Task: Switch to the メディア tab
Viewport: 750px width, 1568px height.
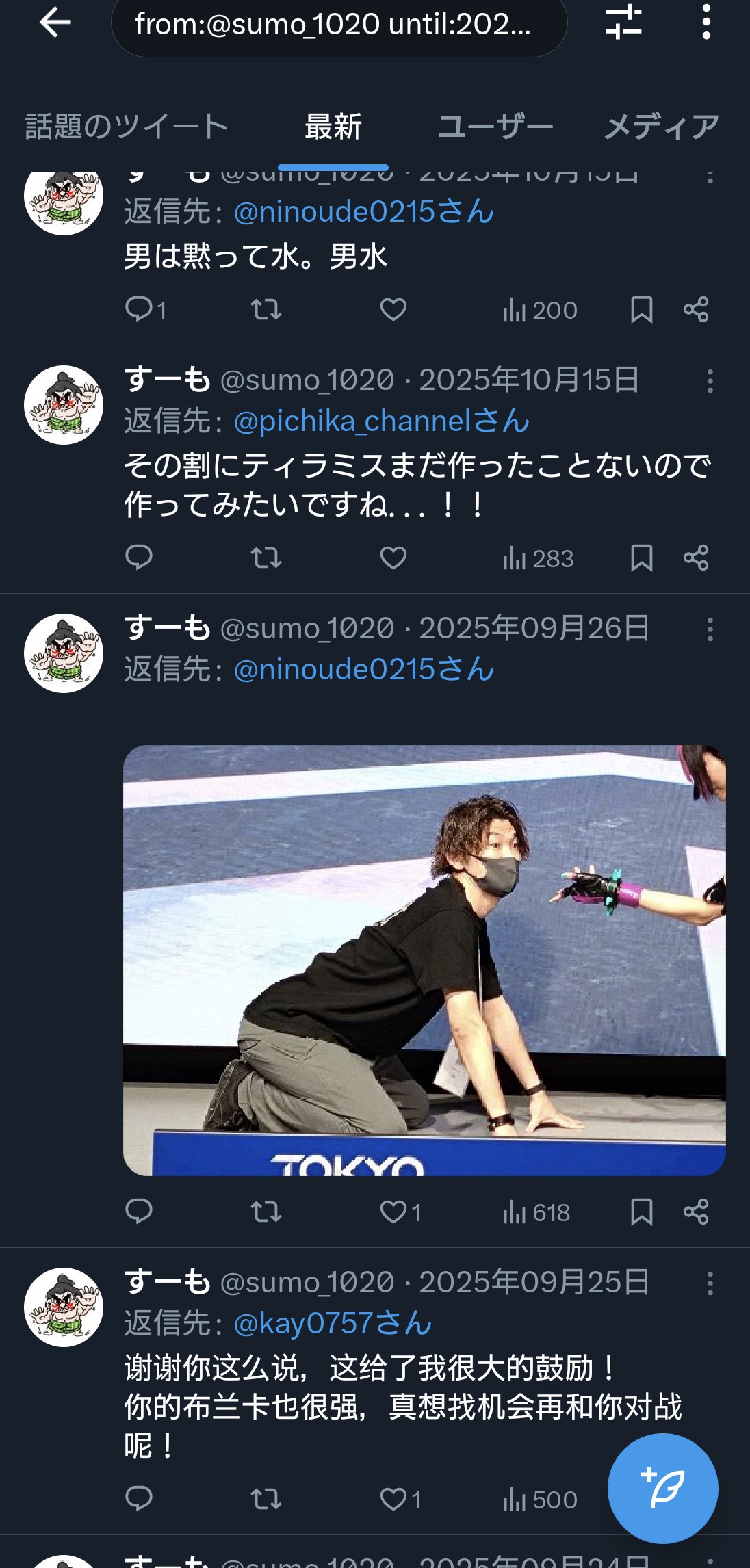Action: click(661, 127)
